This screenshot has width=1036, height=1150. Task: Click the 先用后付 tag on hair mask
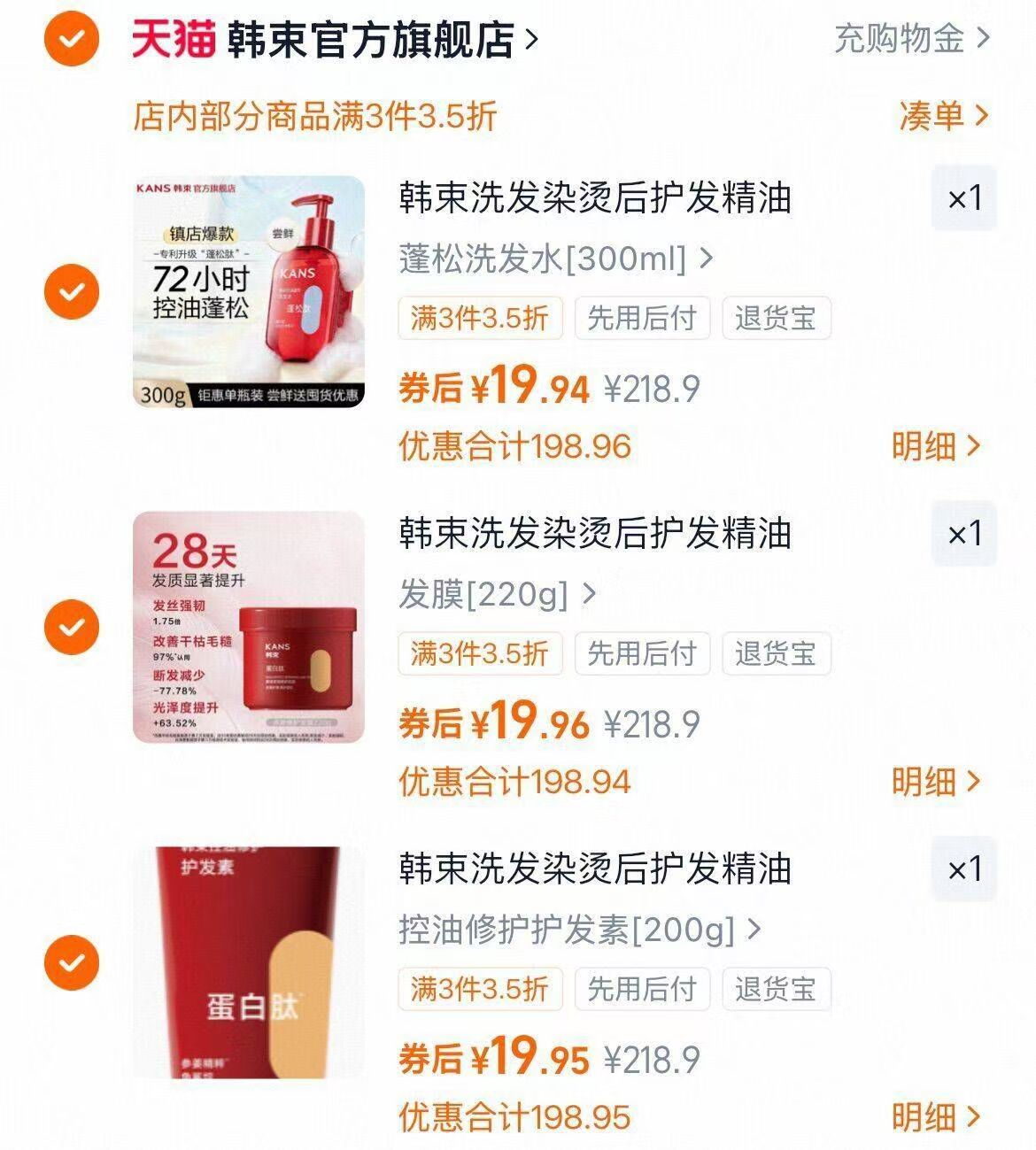point(640,653)
